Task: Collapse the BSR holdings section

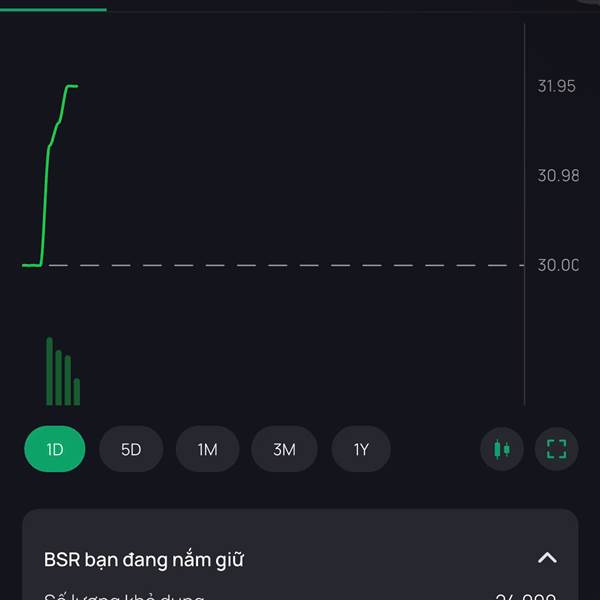Action: [547, 558]
